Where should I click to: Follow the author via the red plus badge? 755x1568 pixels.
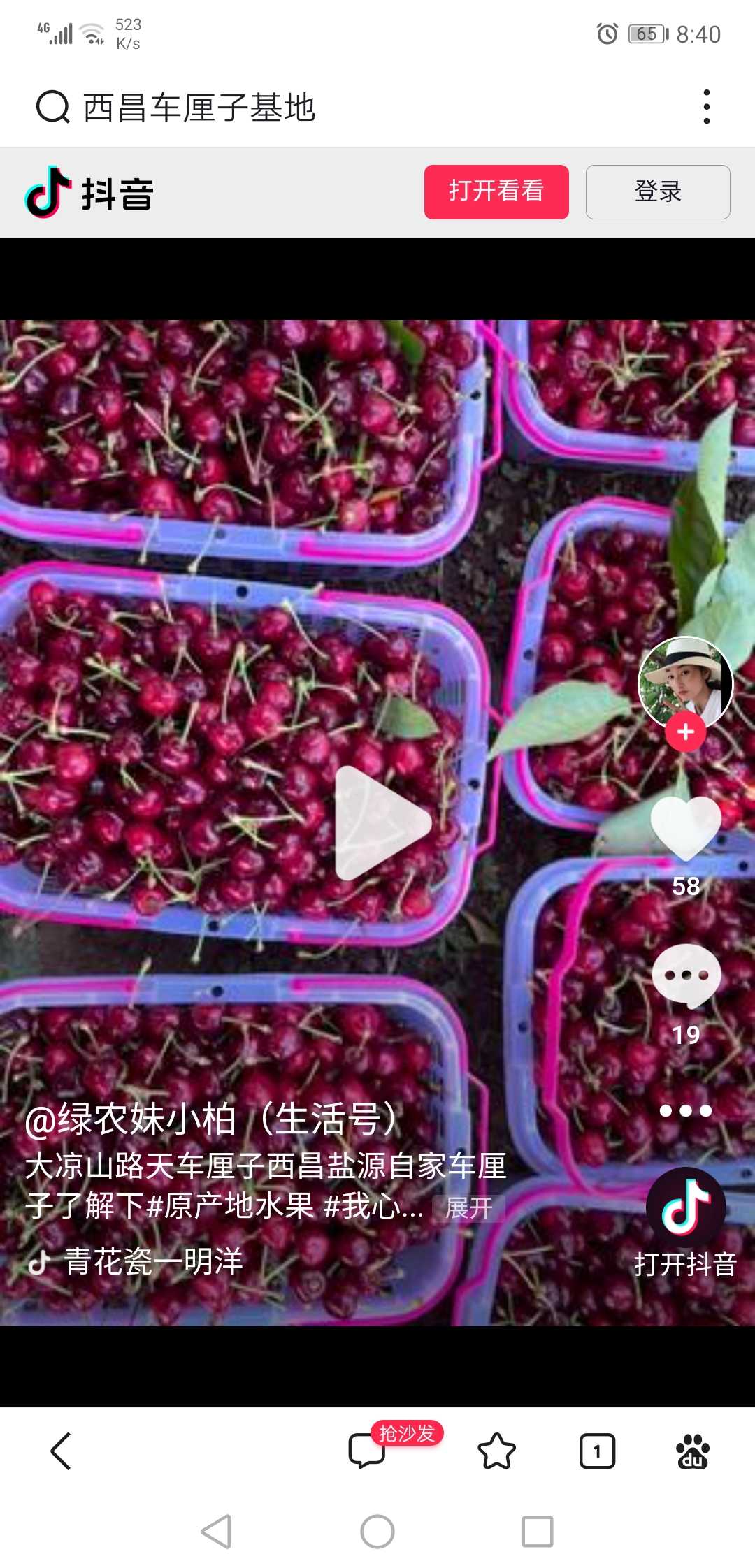click(x=685, y=732)
